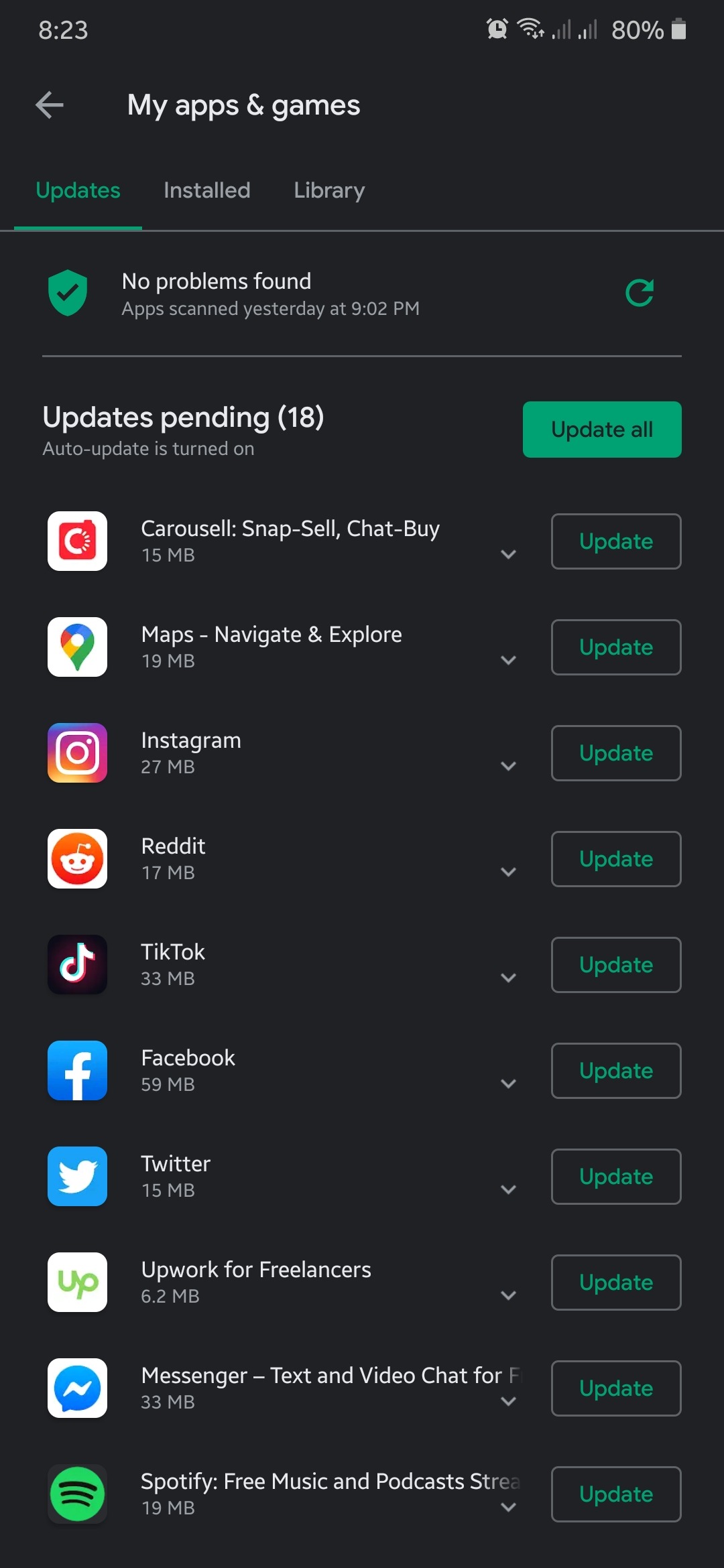Screen dimensions: 724x1568
Task: Open the Twitter app row
Action: click(x=282, y=1177)
